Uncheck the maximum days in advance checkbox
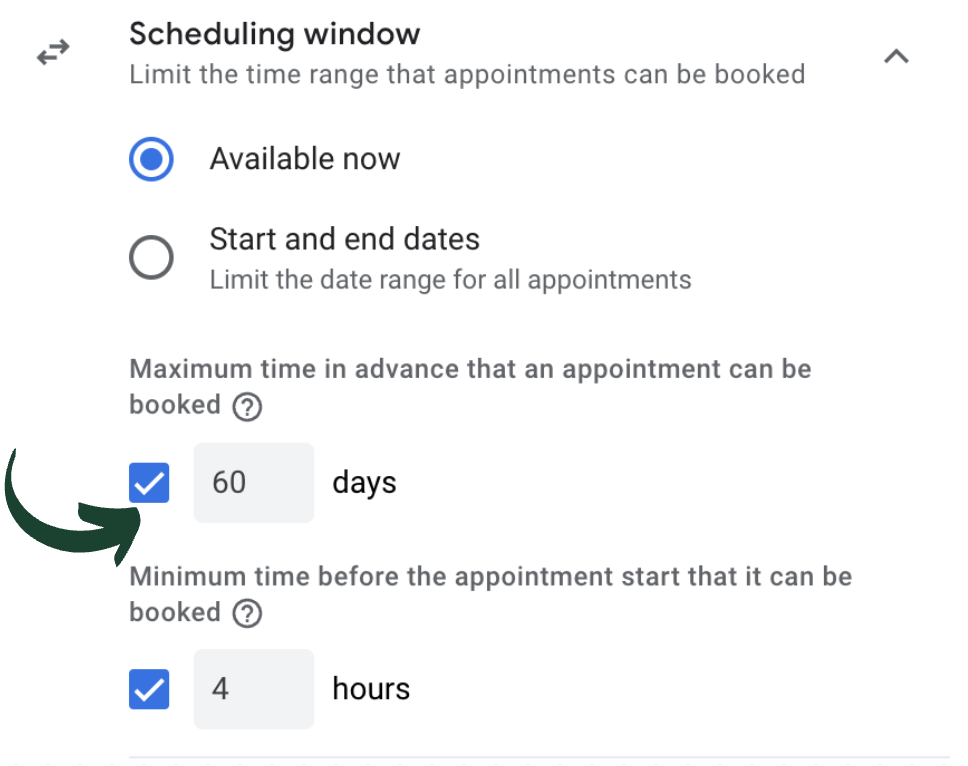The width and height of the screenshot is (968, 766). pyautogui.click(x=149, y=483)
